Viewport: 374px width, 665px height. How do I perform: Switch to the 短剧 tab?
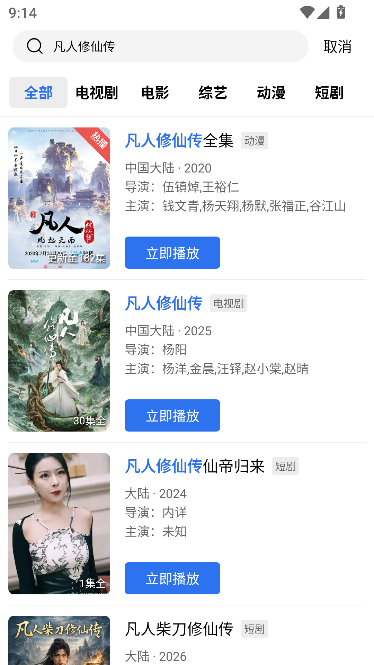click(x=329, y=92)
